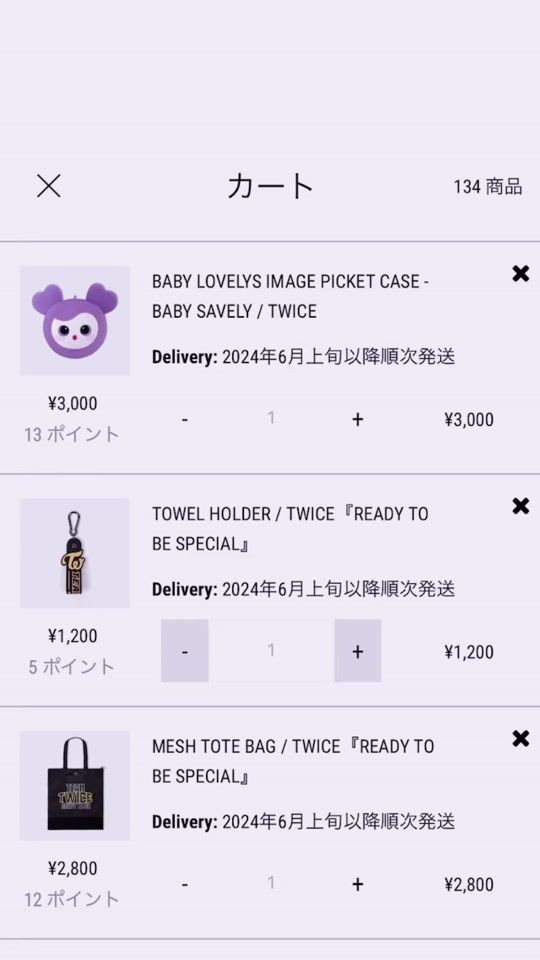Open the Mesh Tote Bag product image
Viewport: 540px width, 960px height.
click(75, 786)
